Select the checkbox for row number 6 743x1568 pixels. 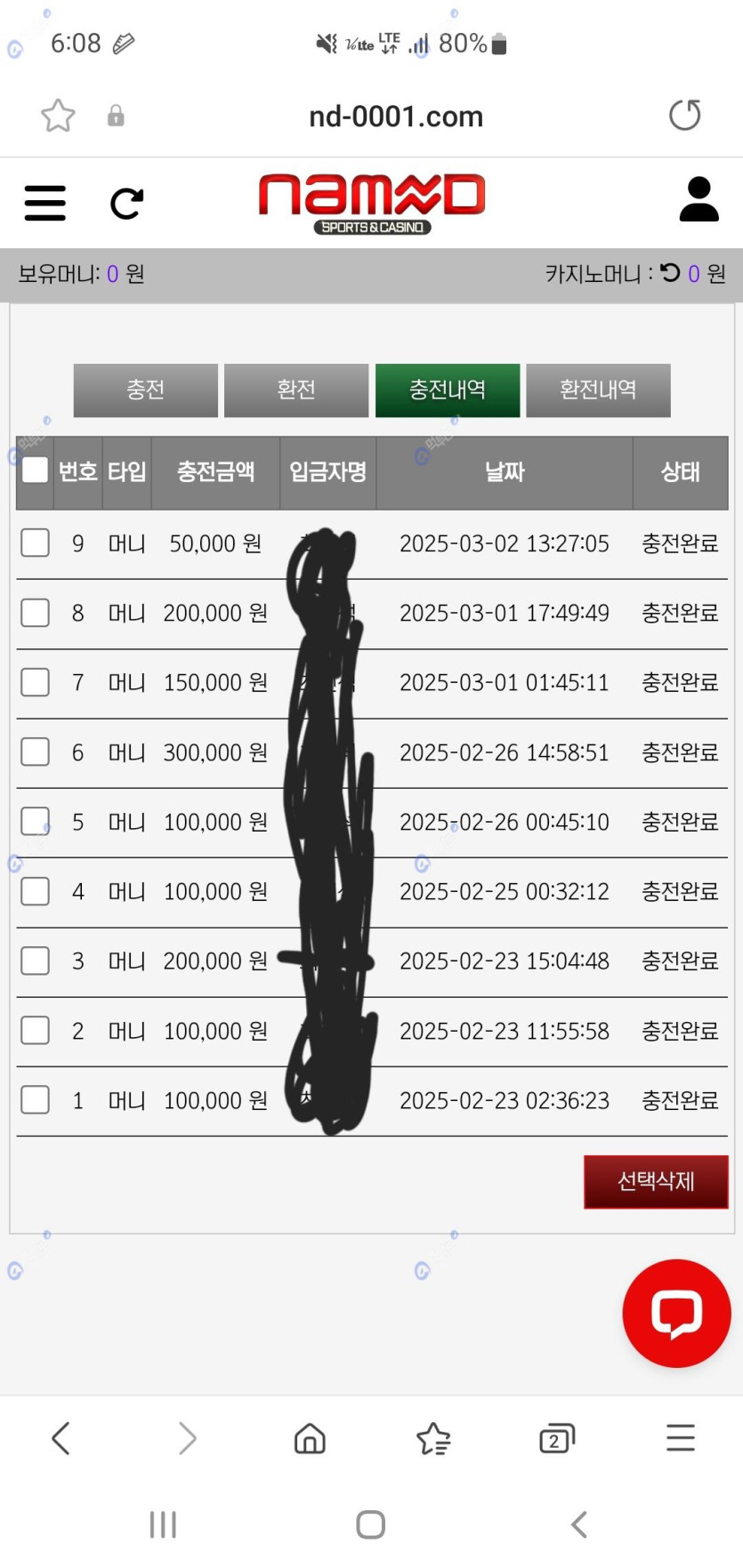pyautogui.click(x=35, y=752)
